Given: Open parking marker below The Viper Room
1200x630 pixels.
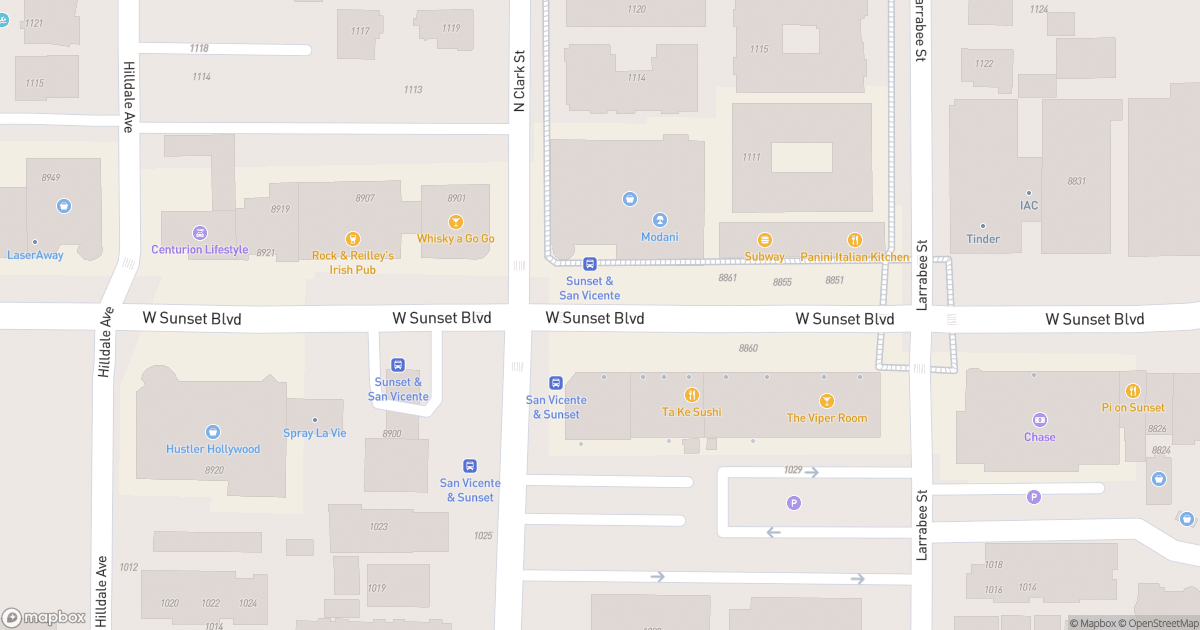Looking at the screenshot, I should pos(794,503).
